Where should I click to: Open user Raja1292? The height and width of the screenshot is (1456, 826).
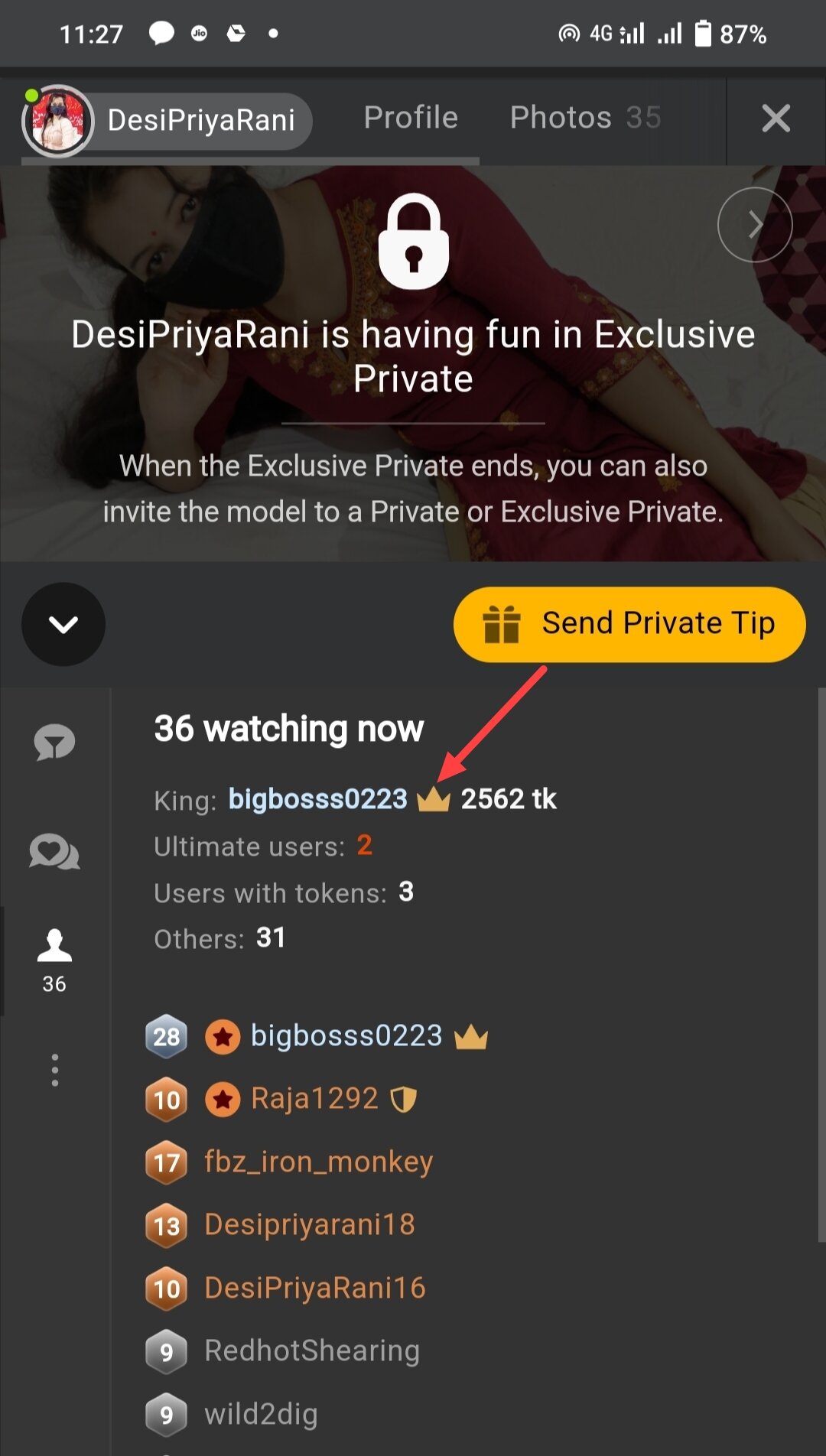pyautogui.click(x=314, y=1099)
